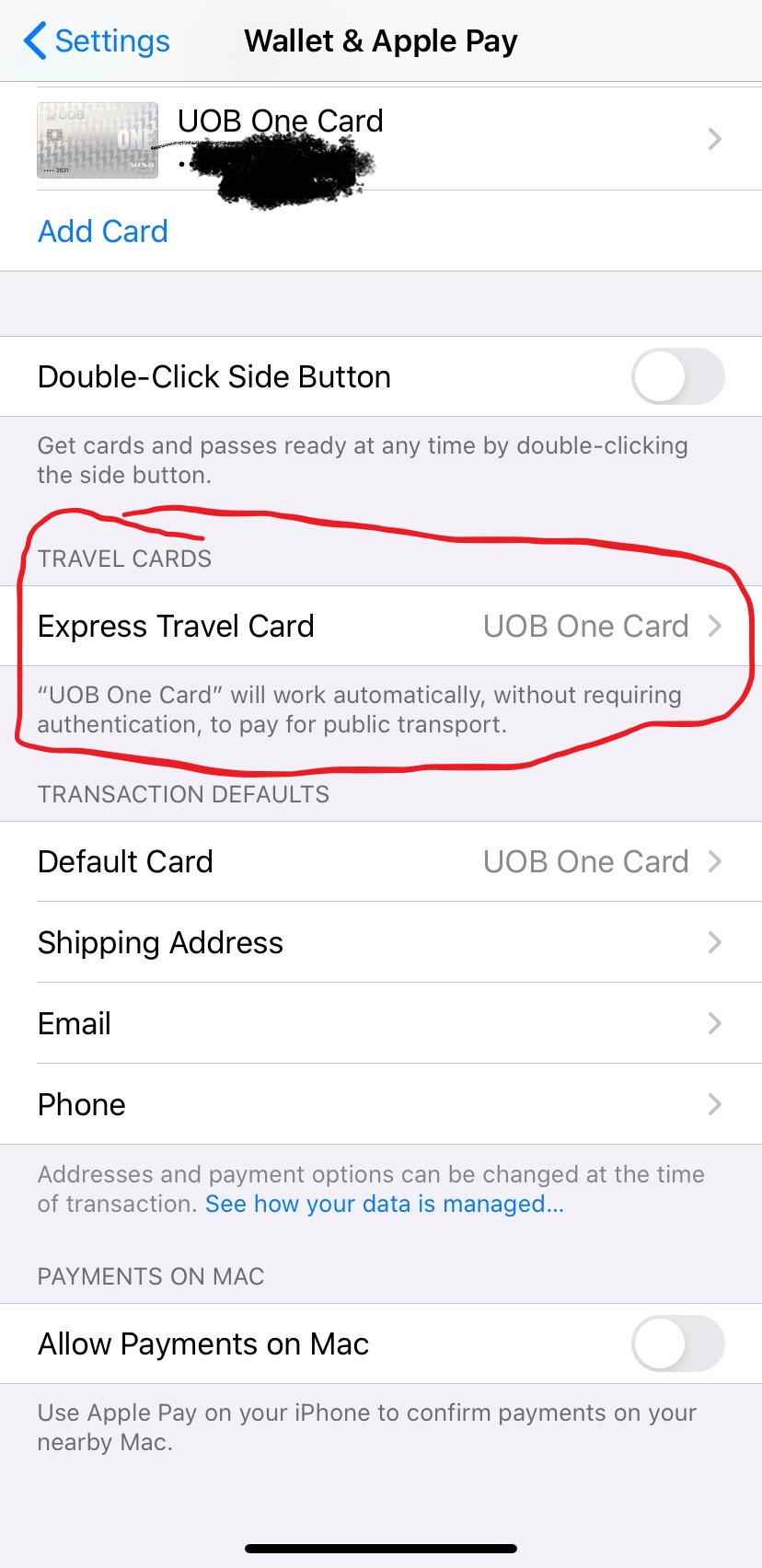Open the Phone row
Image resolution: width=762 pixels, height=1568 pixels.
(381, 1104)
